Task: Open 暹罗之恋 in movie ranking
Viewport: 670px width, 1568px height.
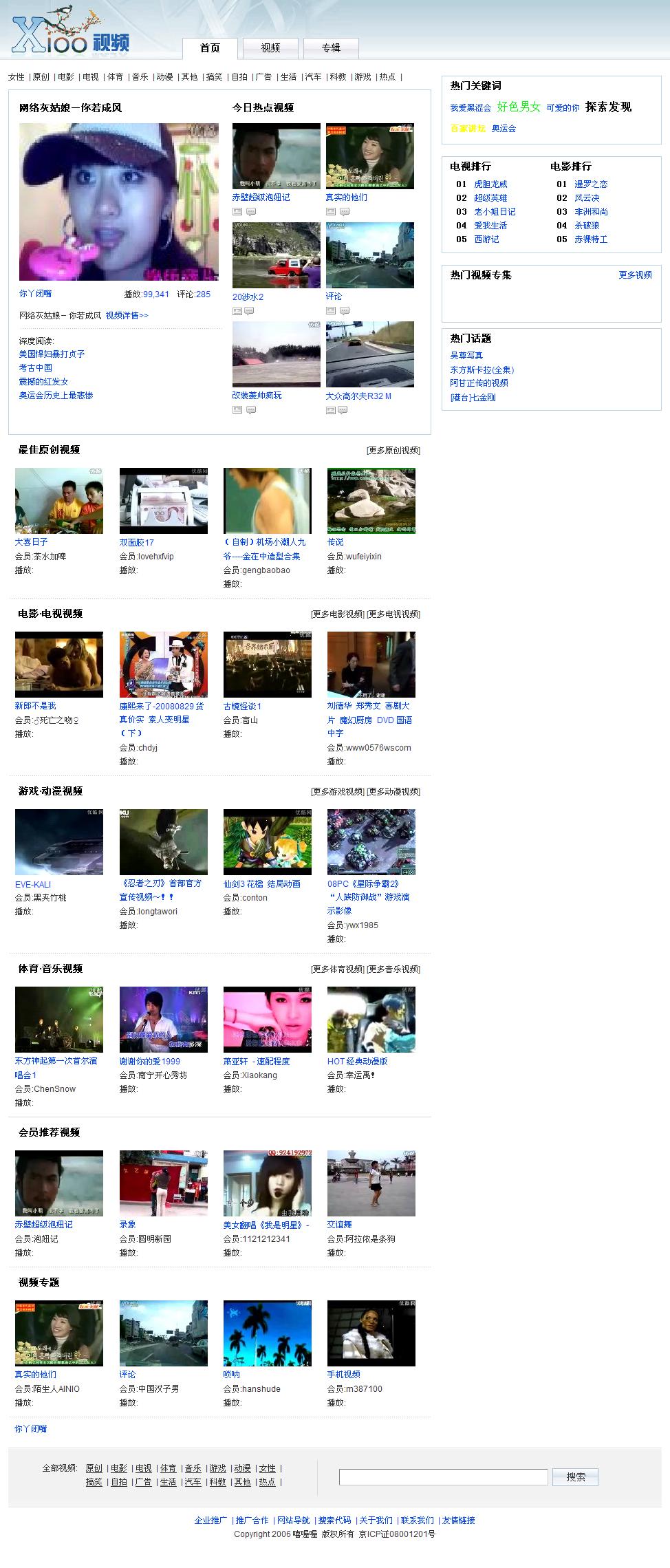Action: [x=591, y=184]
